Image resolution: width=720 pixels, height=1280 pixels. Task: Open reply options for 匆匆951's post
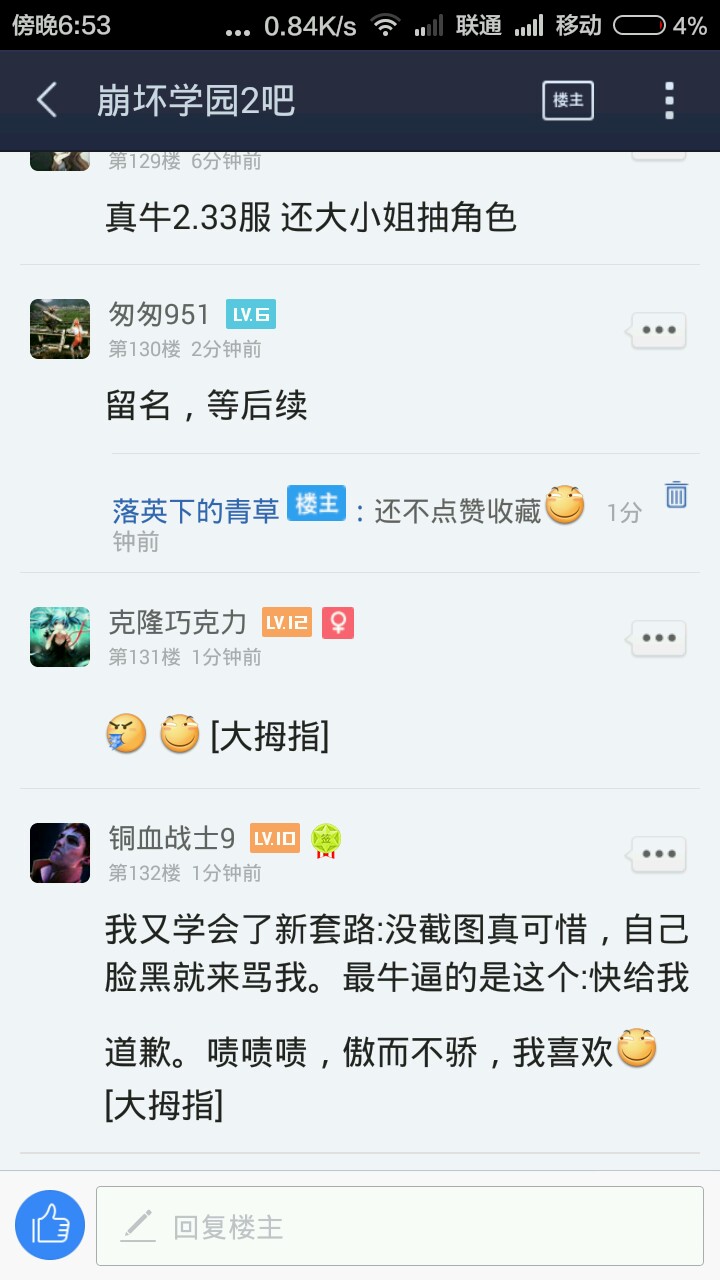point(659,330)
